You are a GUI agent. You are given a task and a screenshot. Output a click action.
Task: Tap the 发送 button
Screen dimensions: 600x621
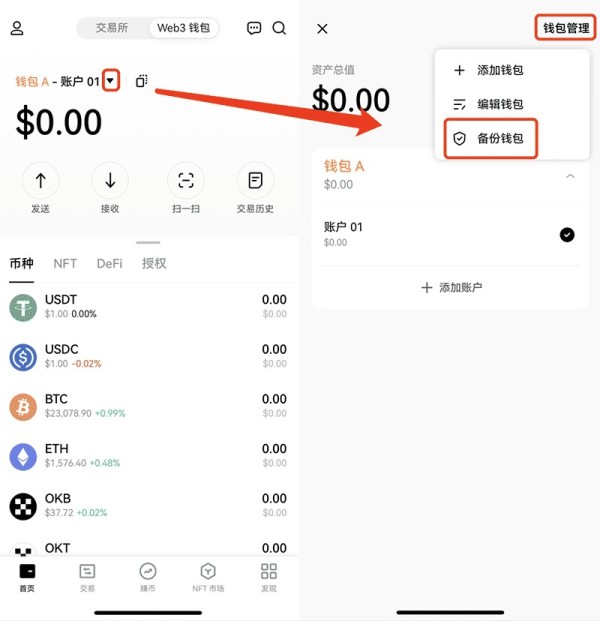point(40,188)
